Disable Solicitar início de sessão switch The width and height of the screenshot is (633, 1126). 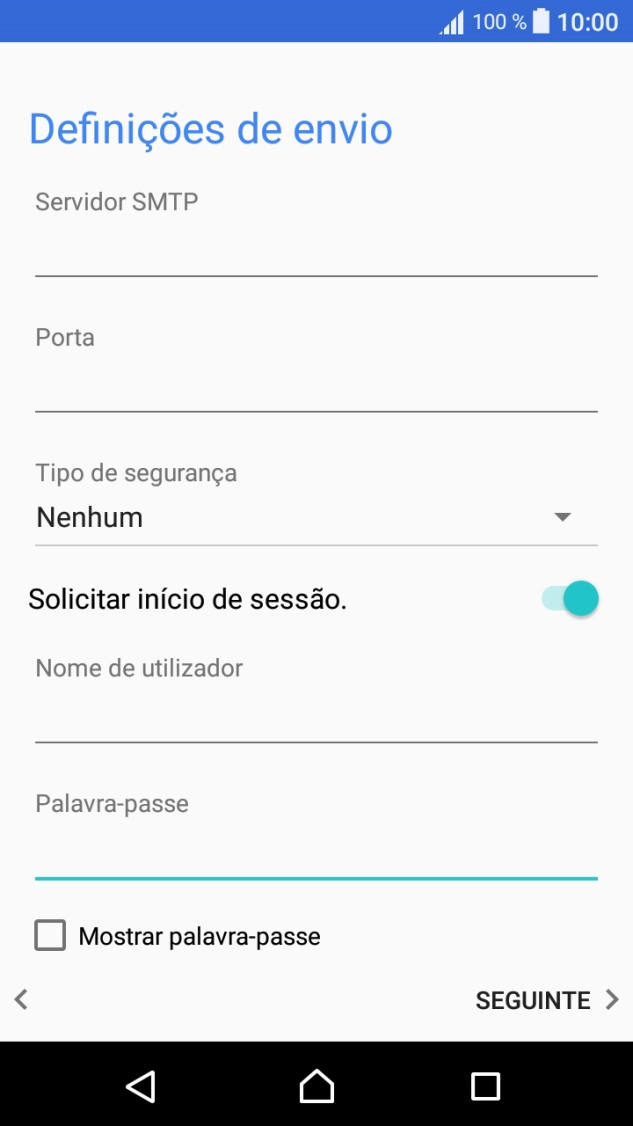(x=571, y=599)
